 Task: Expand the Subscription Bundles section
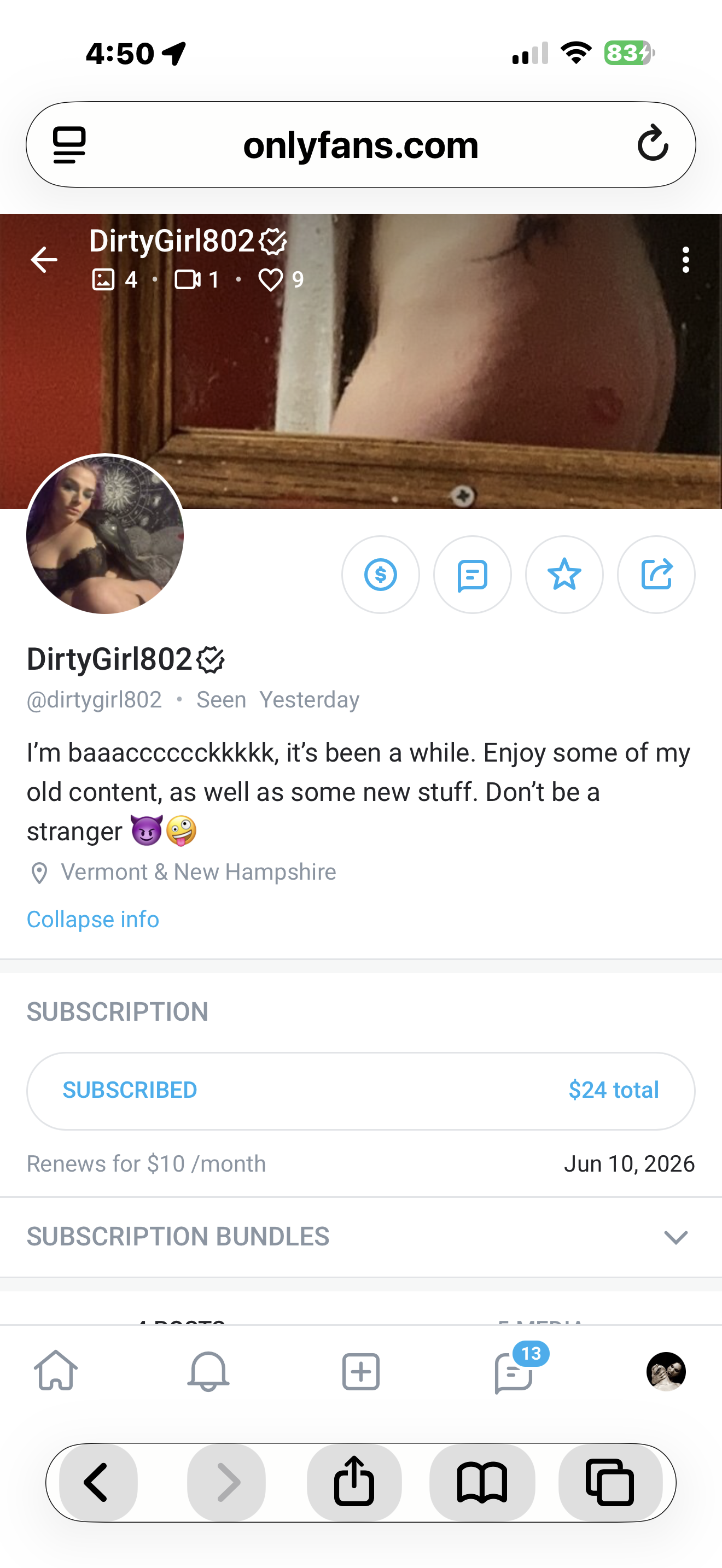coord(675,1237)
